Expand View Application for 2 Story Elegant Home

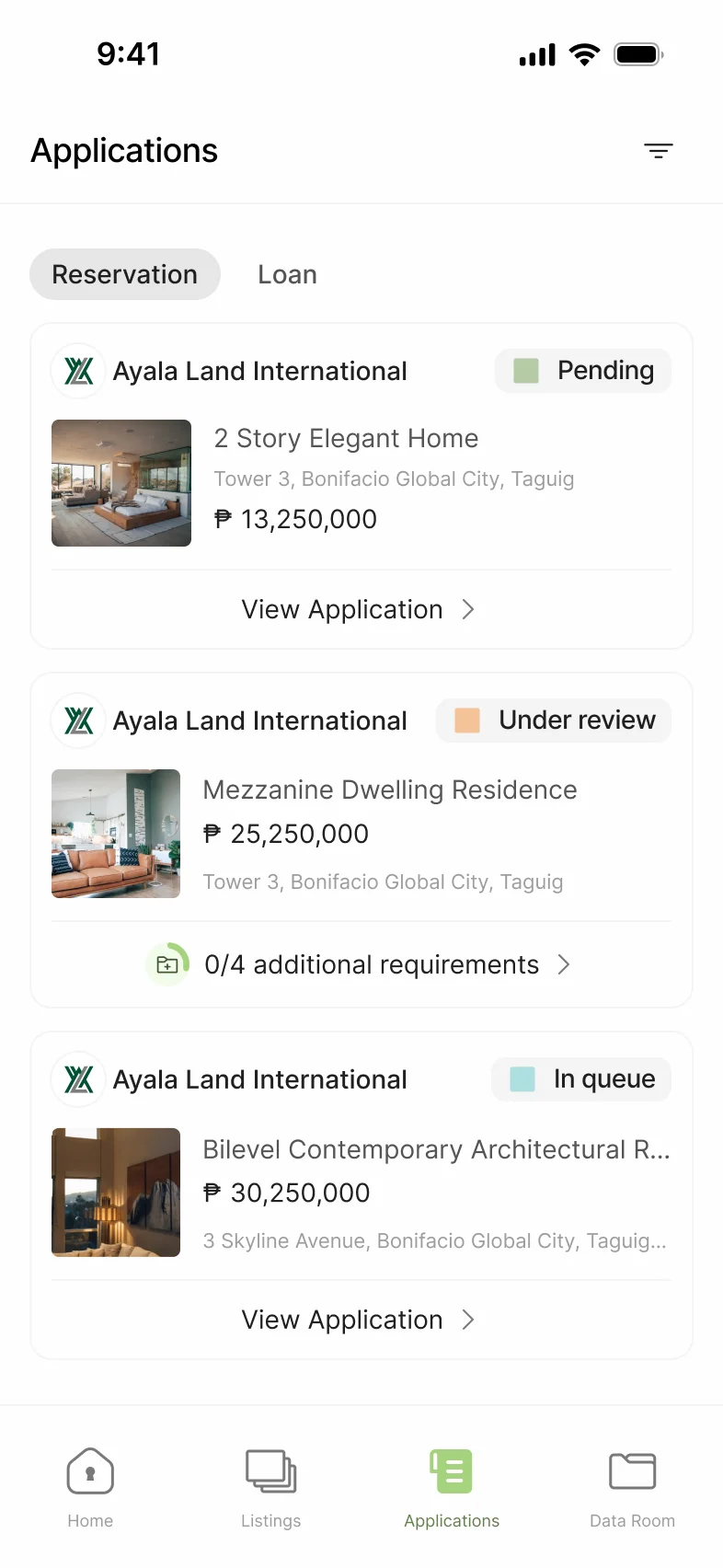coord(359,609)
